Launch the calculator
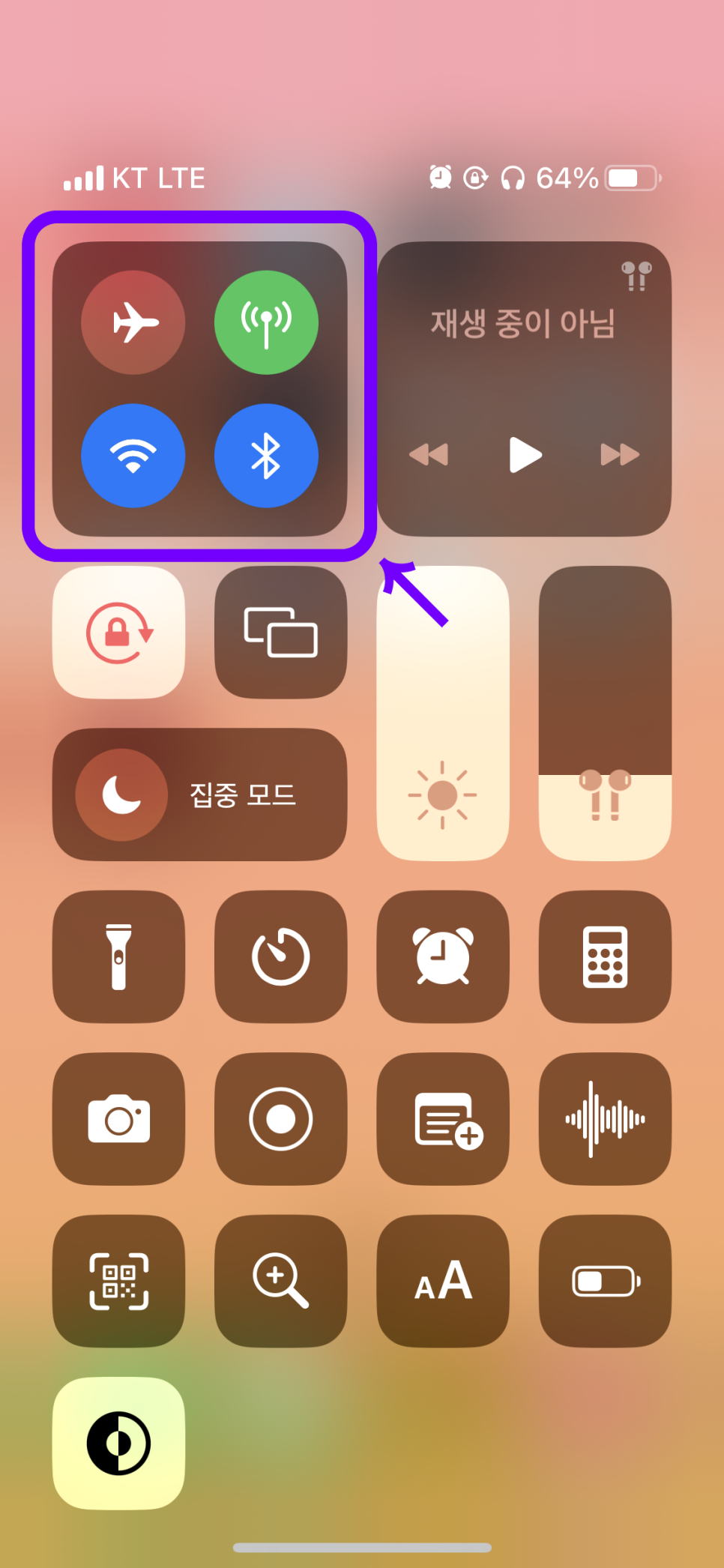724x1568 pixels. point(606,957)
